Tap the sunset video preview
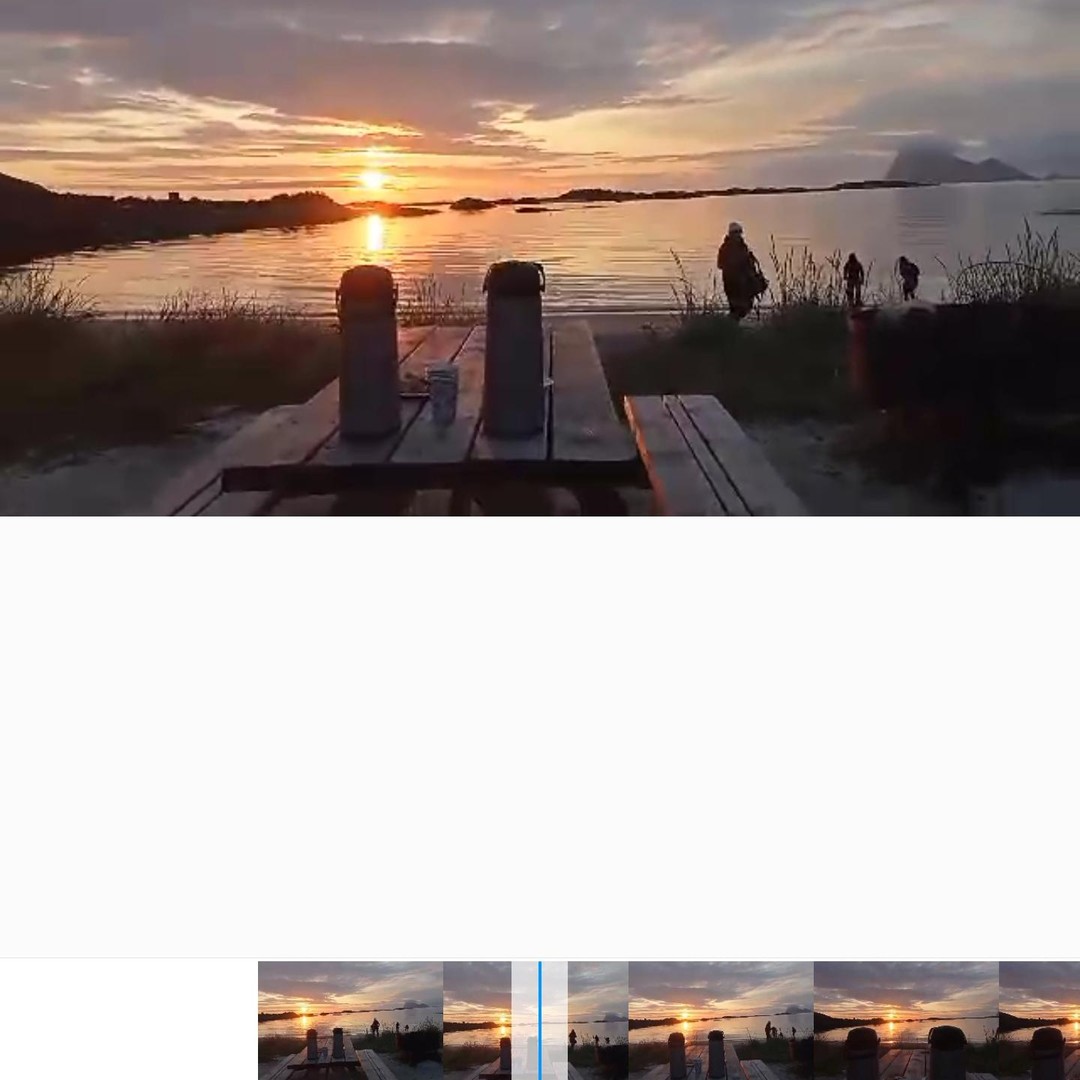The width and height of the screenshot is (1080, 1080). [x=540, y=258]
